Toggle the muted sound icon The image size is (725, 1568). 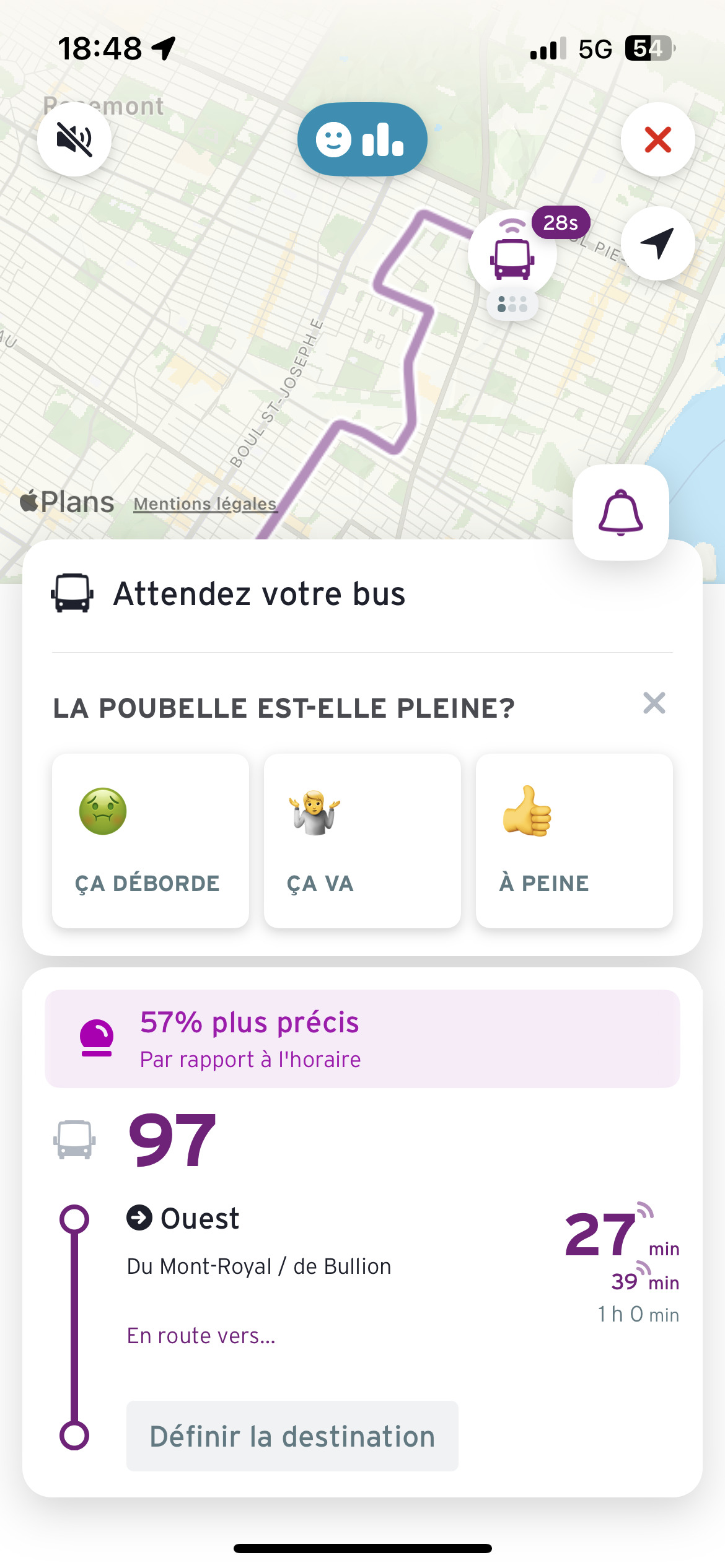(74, 139)
